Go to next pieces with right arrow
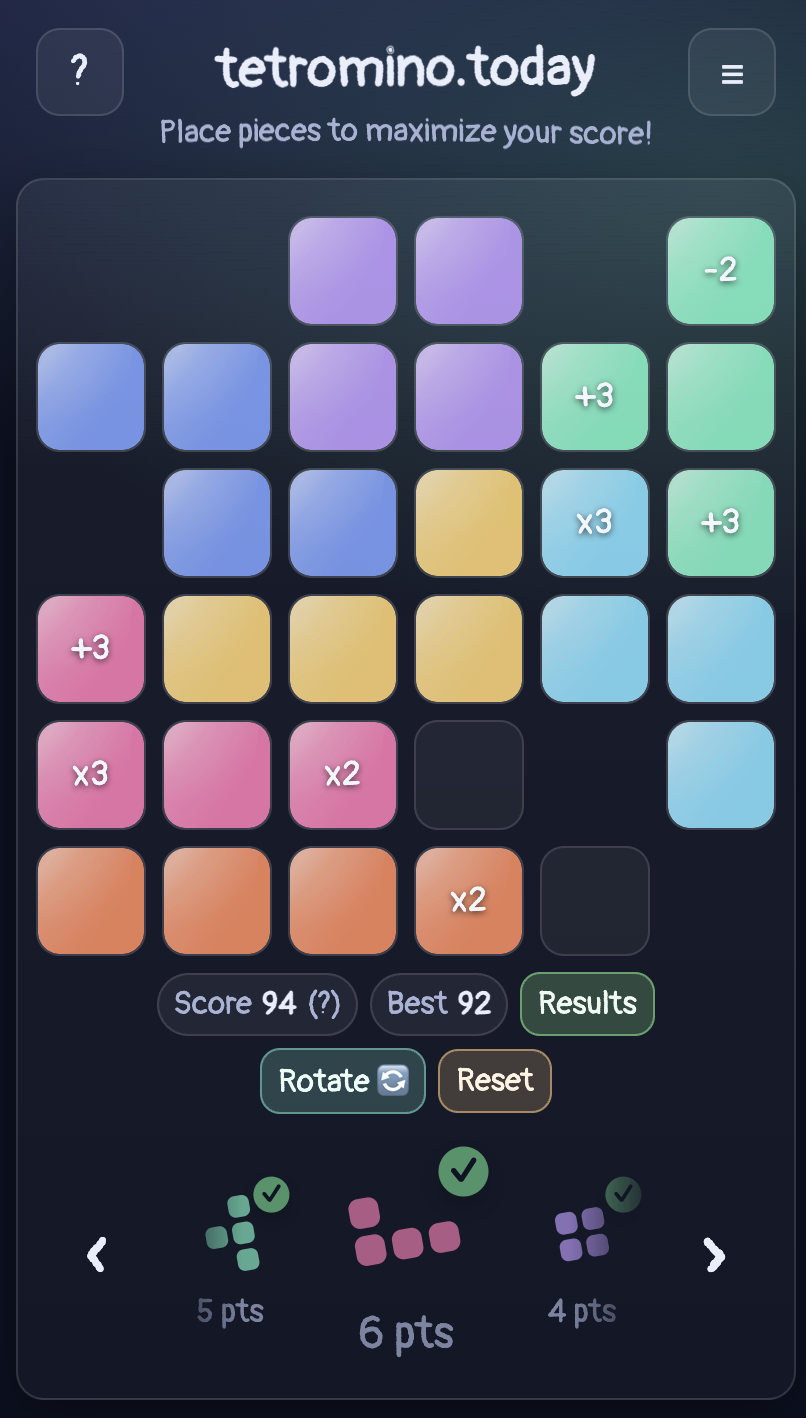Image resolution: width=806 pixels, height=1418 pixels. tap(714, 1254)
